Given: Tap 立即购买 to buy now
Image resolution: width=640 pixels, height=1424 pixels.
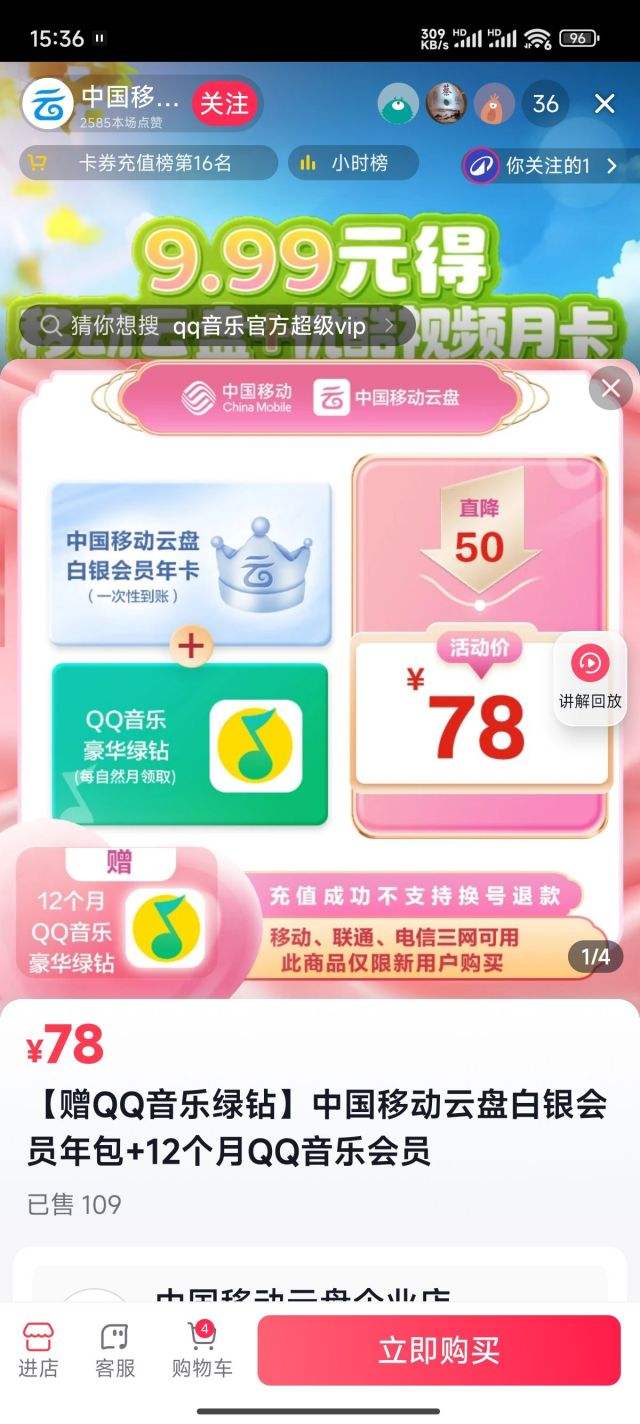Looking at the screenshot, I should pos(439,1350).
